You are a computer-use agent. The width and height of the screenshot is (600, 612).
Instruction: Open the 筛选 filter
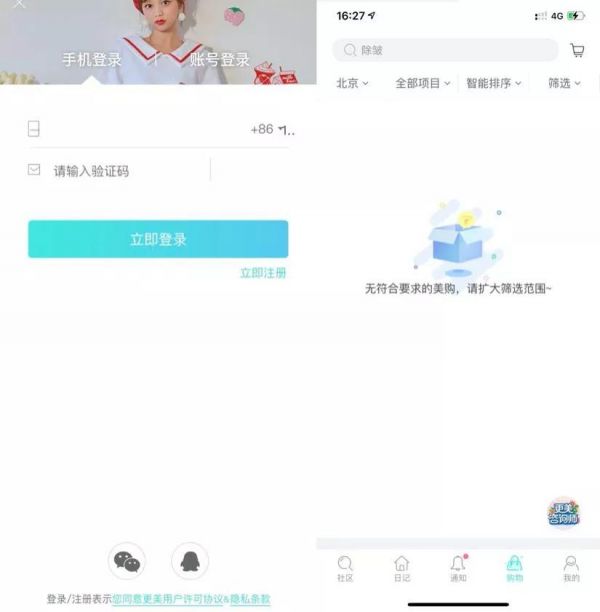563,83
